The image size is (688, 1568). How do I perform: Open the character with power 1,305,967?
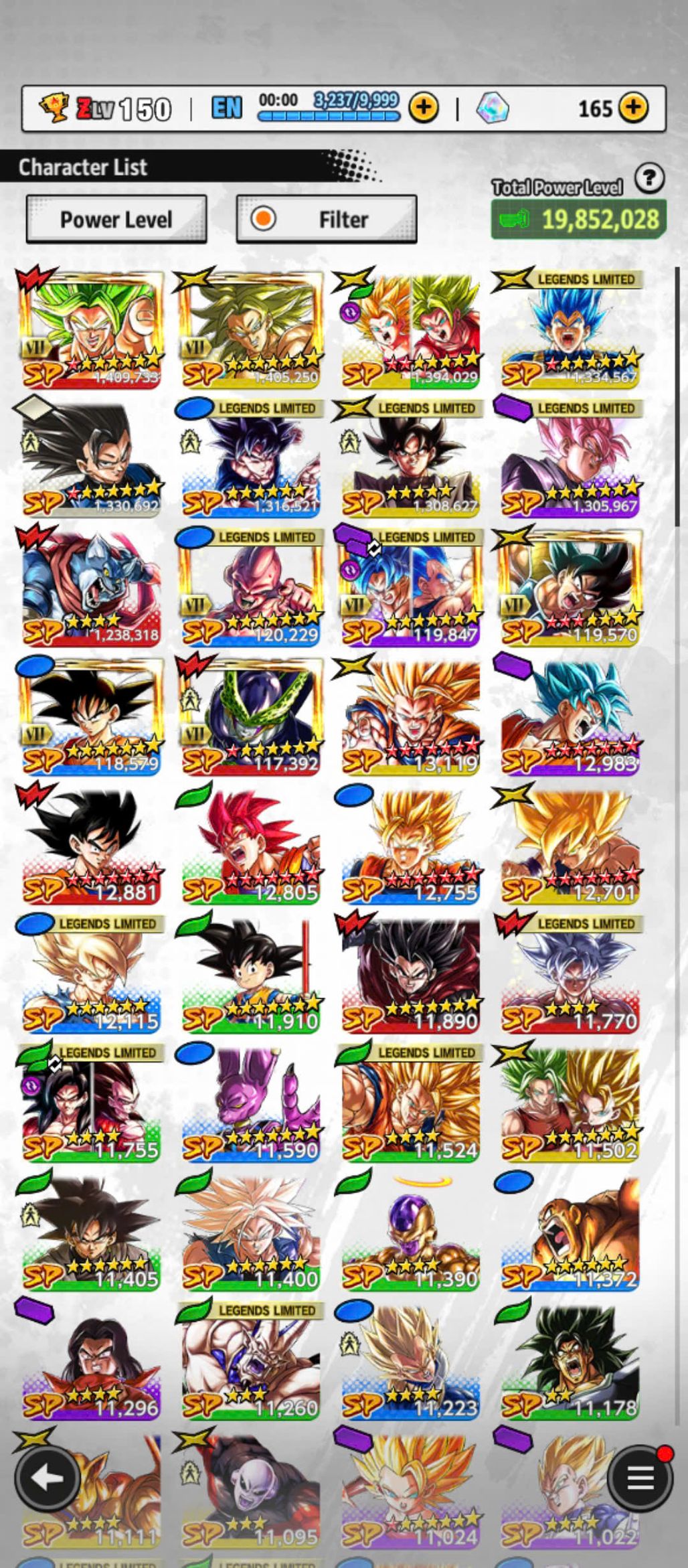point(569,459)
